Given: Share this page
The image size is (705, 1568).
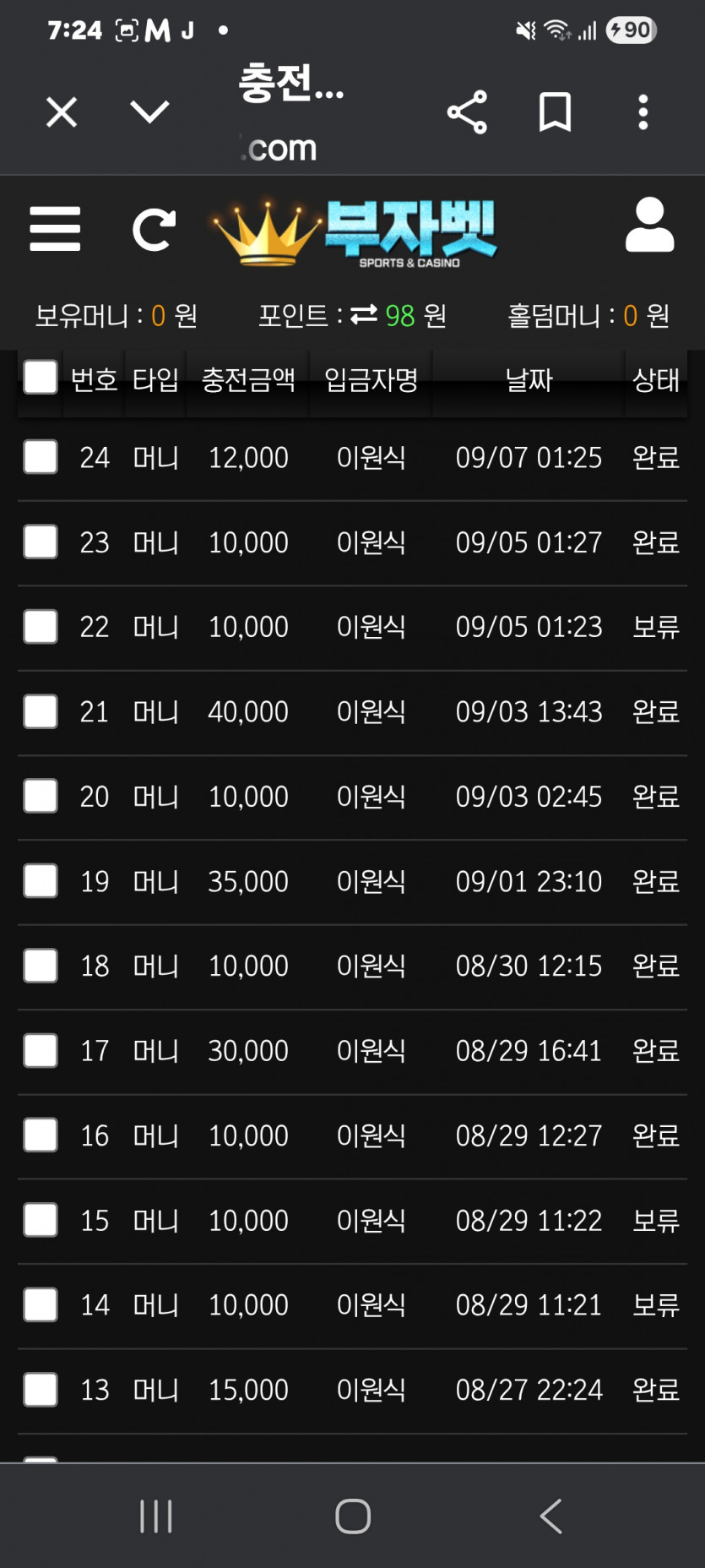Looking at the screenshot, I should [467, 112].
